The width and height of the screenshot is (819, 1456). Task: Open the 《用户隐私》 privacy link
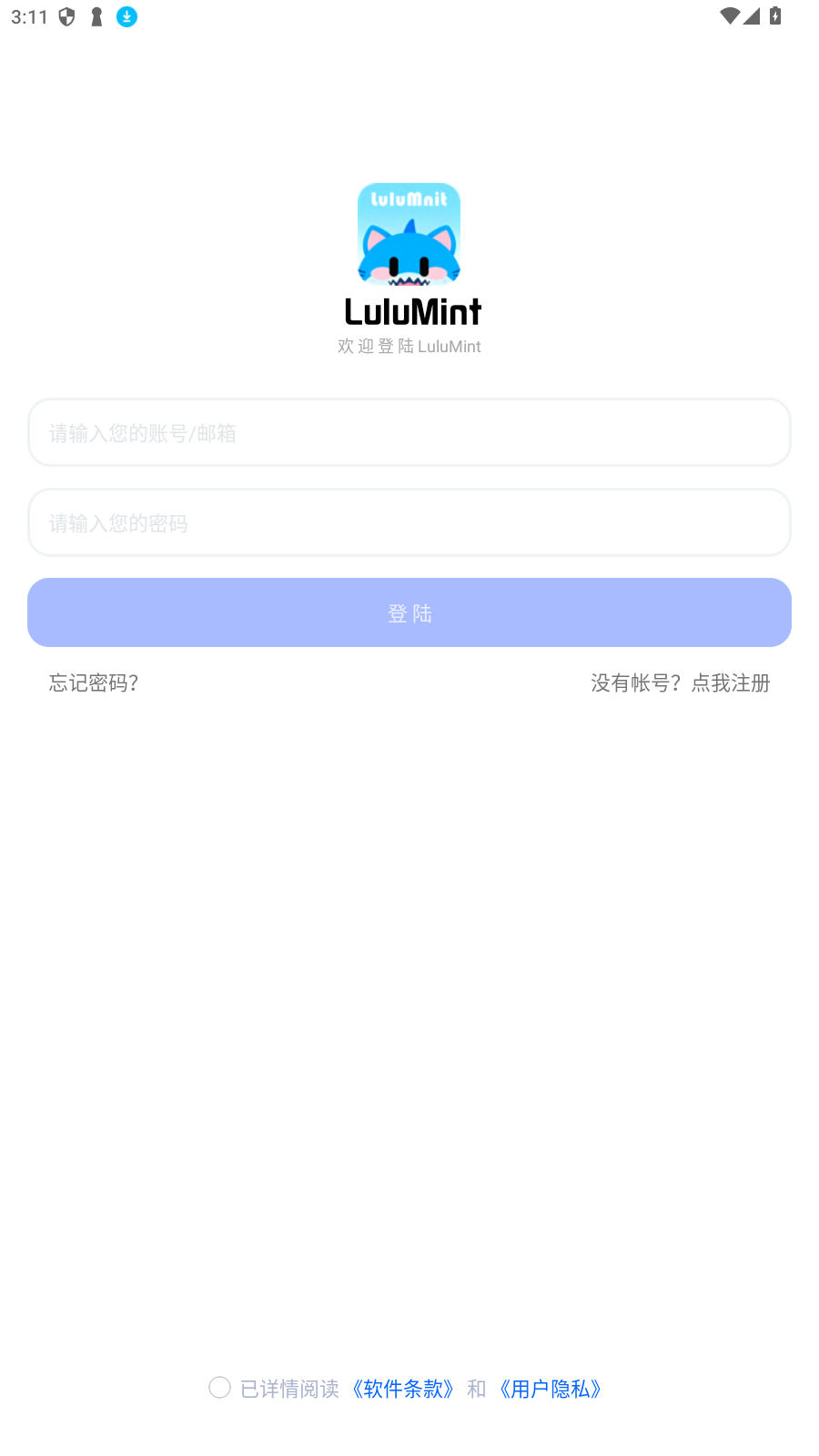pyautogui.click(x=551, y=1389)
